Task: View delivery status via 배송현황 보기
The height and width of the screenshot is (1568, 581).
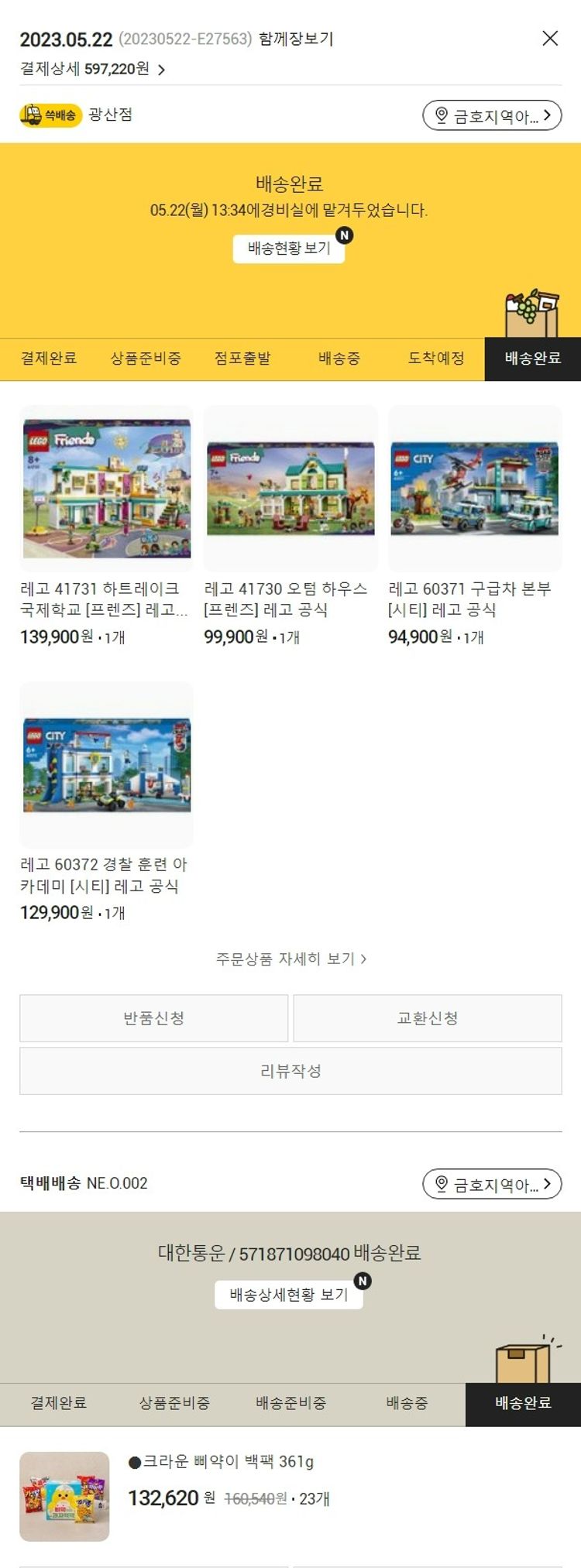Action: 288,249
